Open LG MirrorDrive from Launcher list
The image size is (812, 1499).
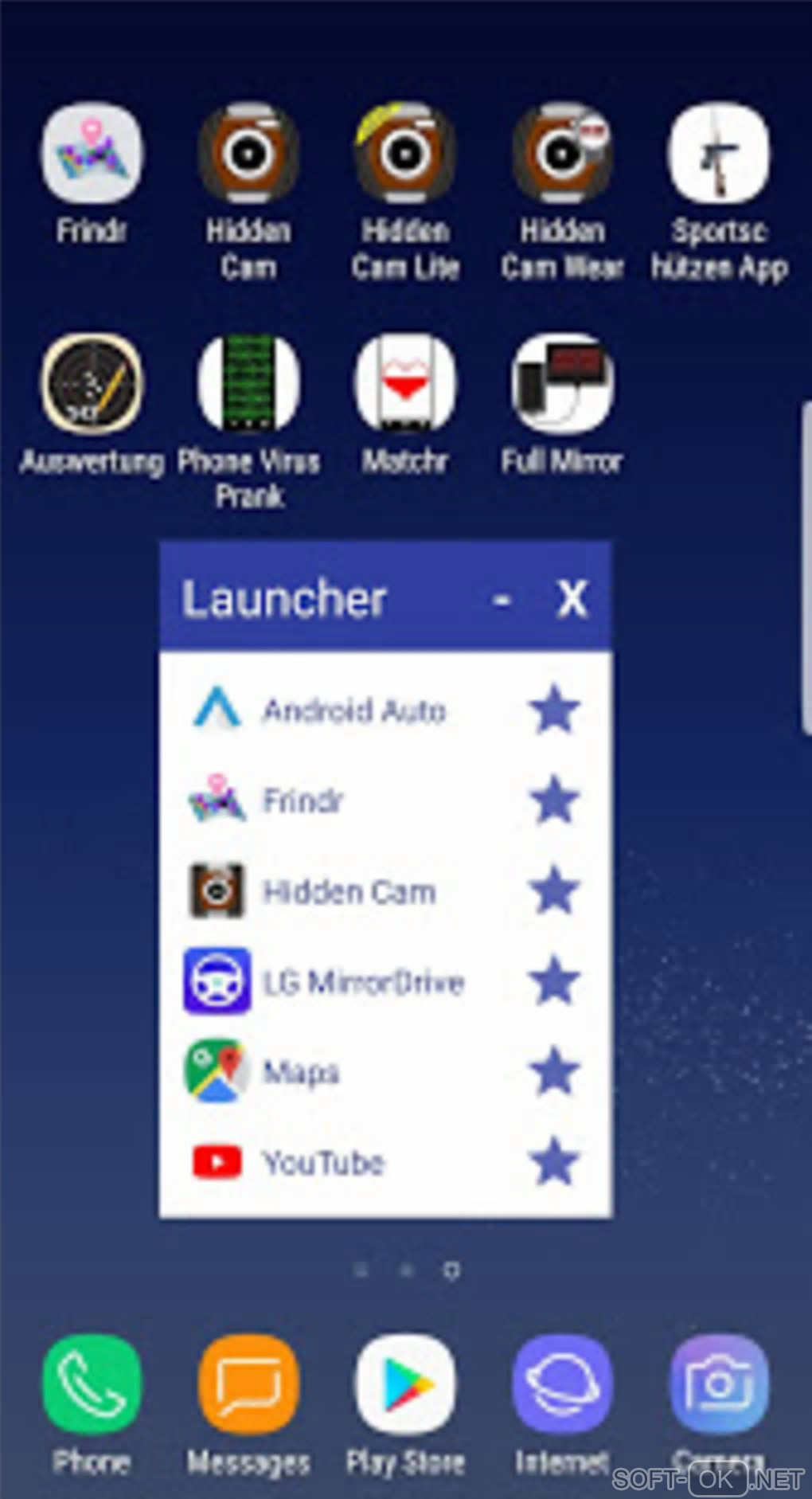[x=362, y=982]
